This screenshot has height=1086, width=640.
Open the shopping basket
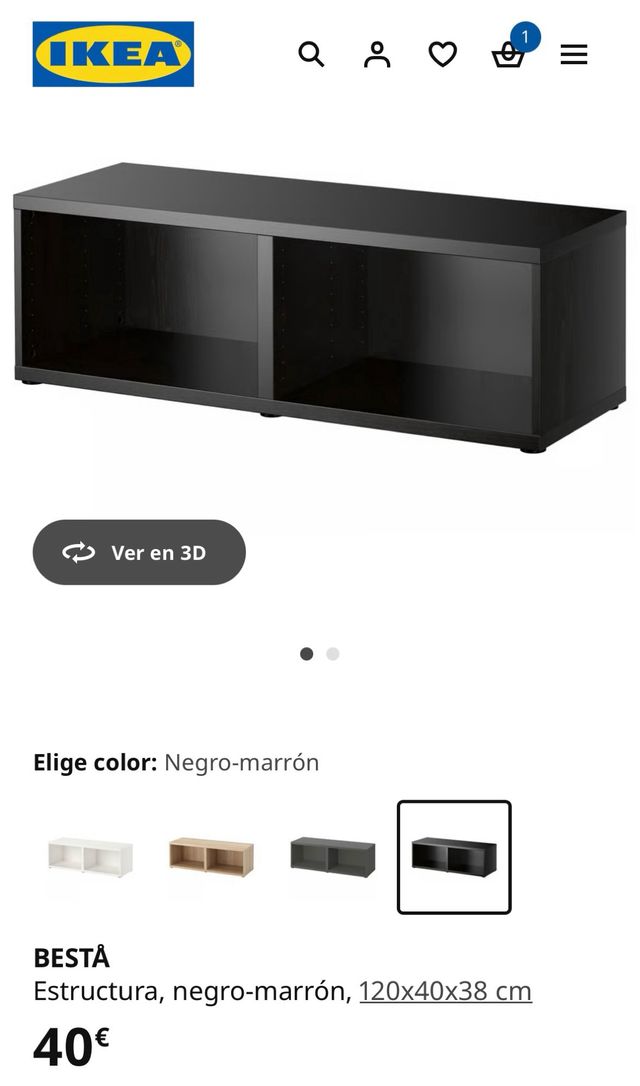click(508, 55)
